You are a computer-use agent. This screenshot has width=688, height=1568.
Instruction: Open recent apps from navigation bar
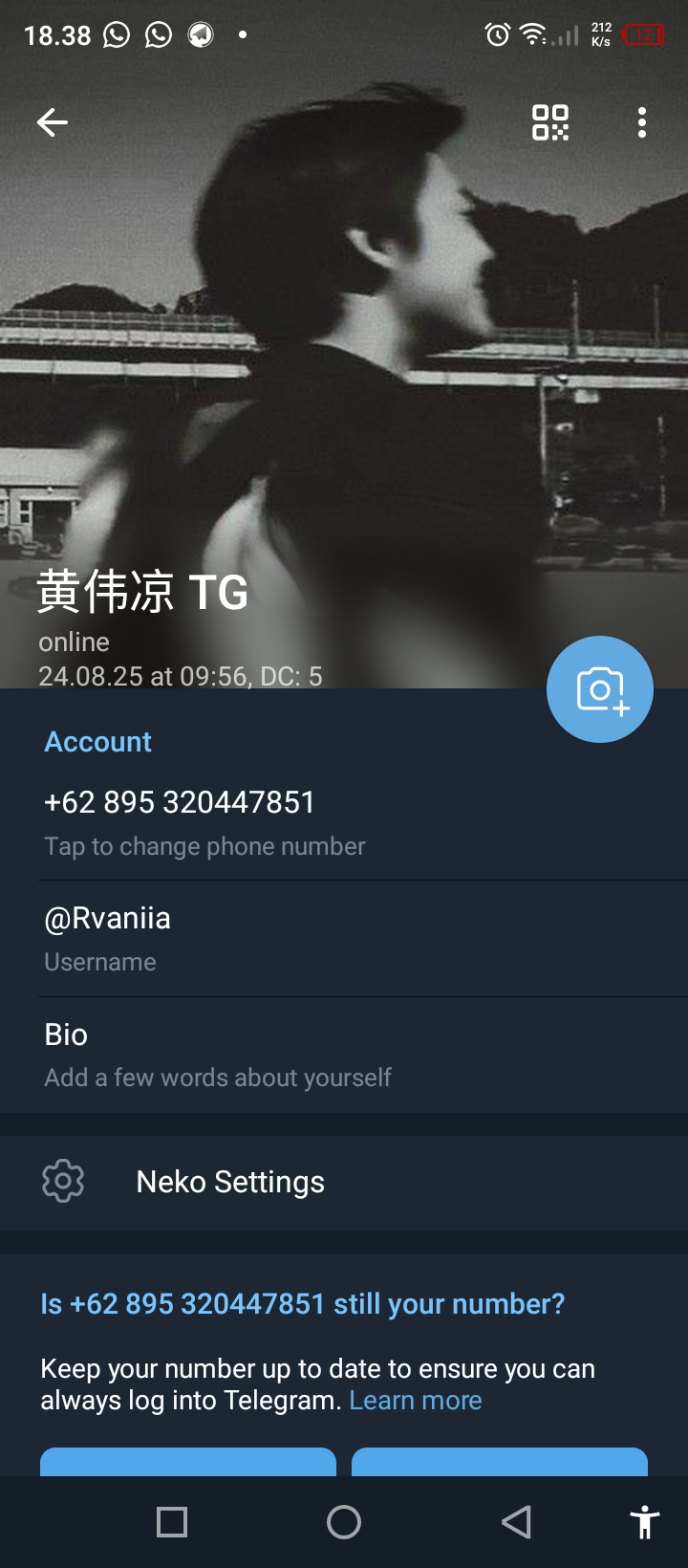coord(172,1522)
